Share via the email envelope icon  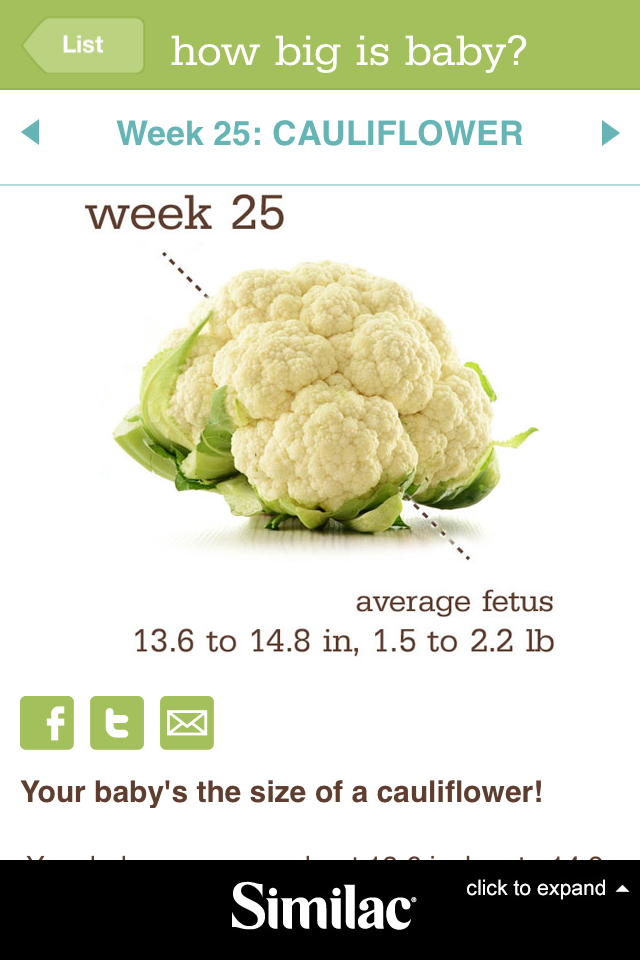187,722
